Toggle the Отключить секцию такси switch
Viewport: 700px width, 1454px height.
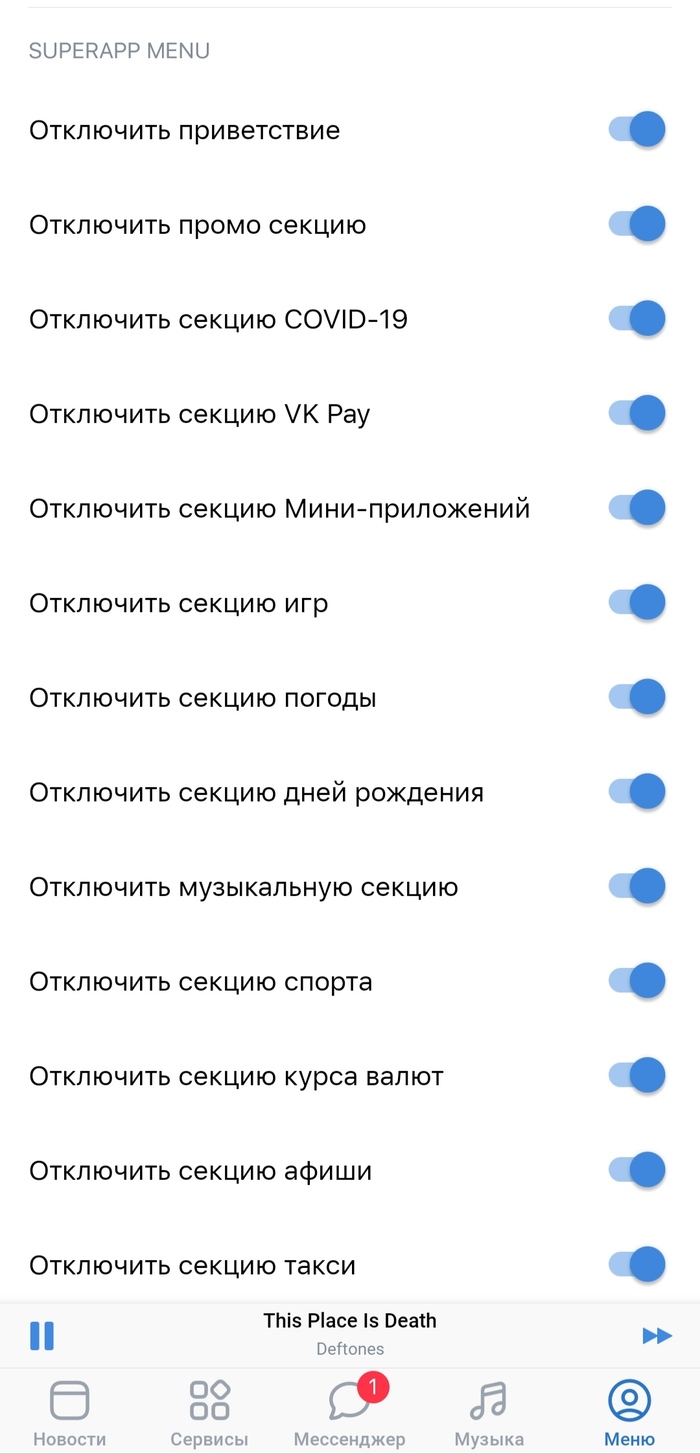click(x=637, y=1265)
